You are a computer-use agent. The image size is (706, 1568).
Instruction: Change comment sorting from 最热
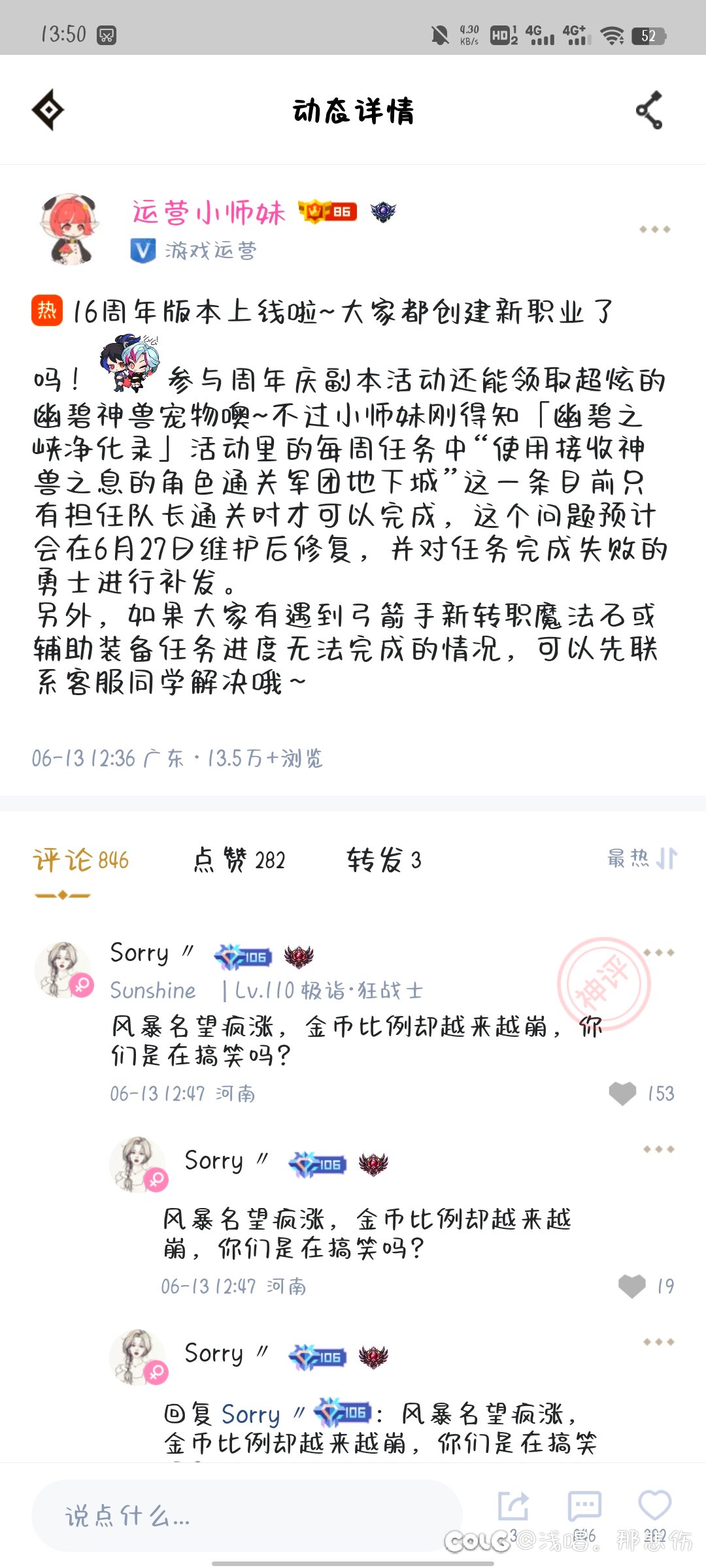(x=642, y=858)
